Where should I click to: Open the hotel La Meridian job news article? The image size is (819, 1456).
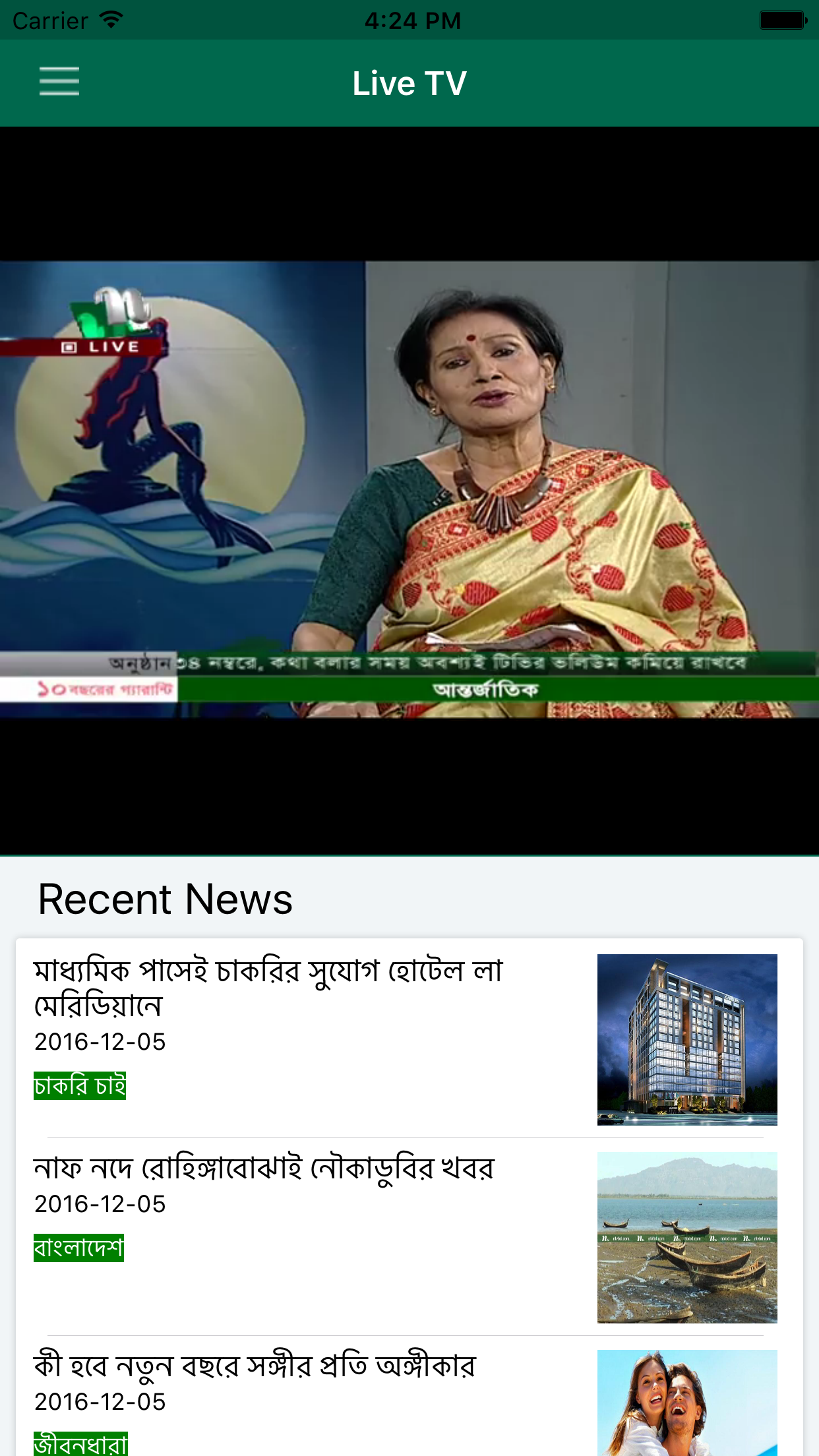click(268, 988)
